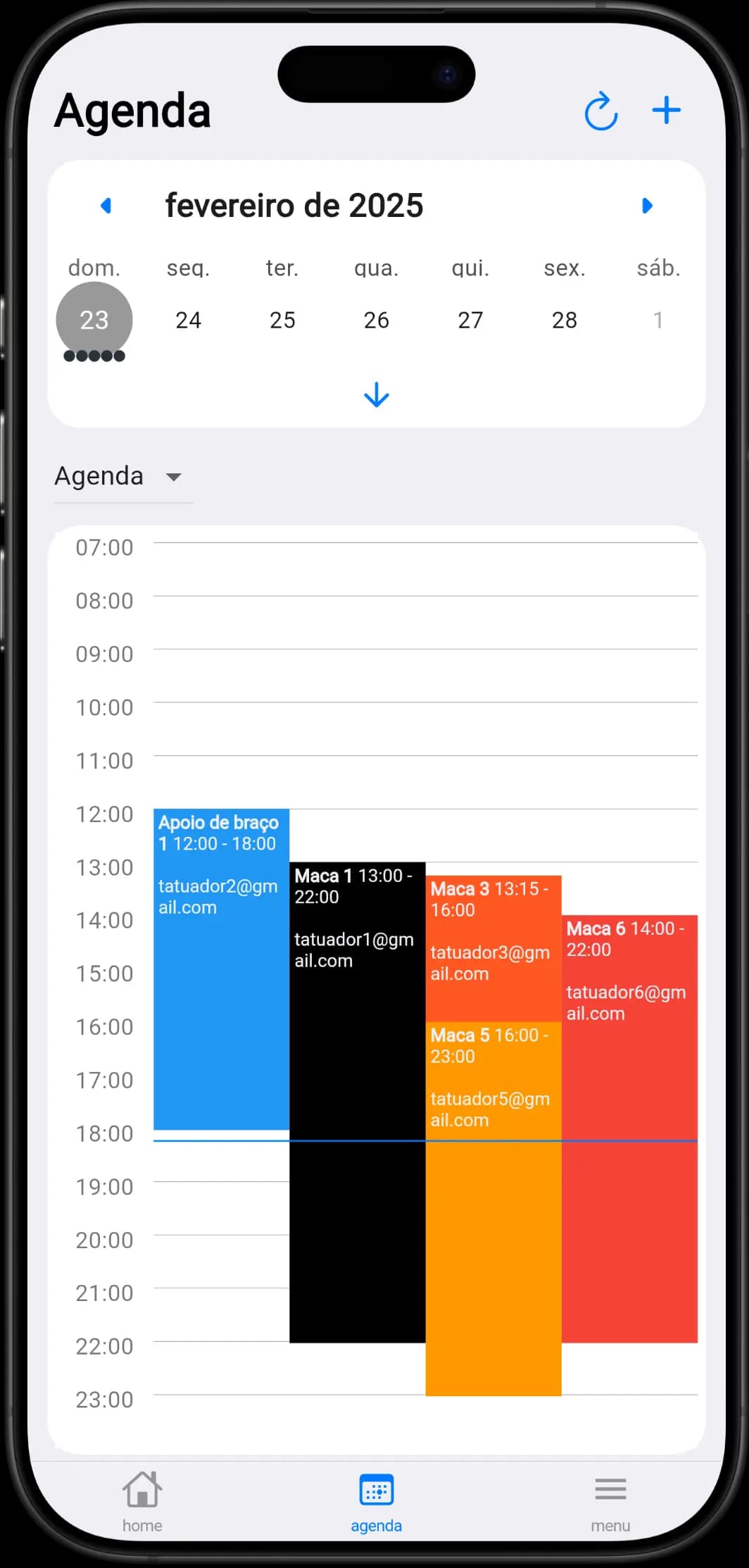Open the Agenda view dropdown
The height and width of the screenshot is (1568, 749).
pos(122,477)
